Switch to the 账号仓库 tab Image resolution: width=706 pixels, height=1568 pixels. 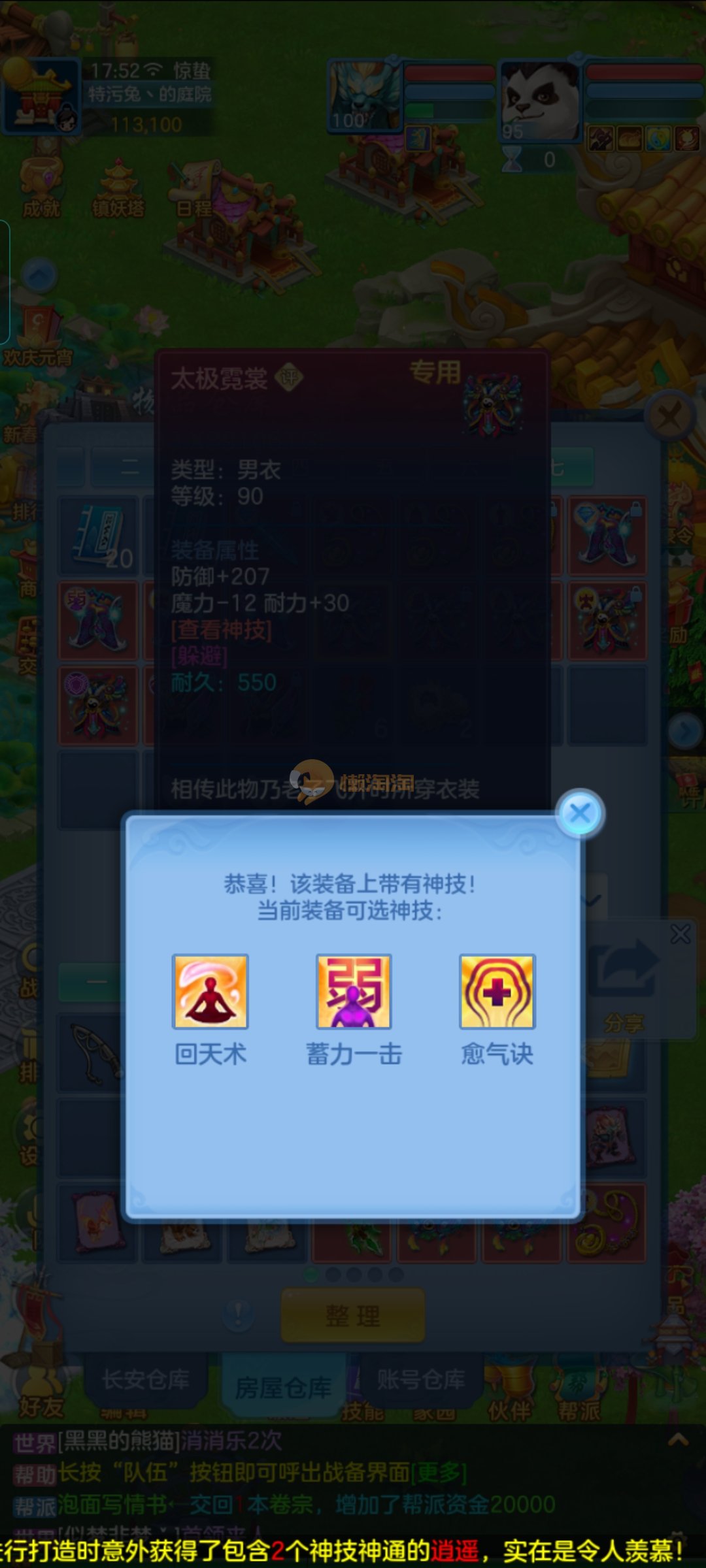click(421, 1379)
